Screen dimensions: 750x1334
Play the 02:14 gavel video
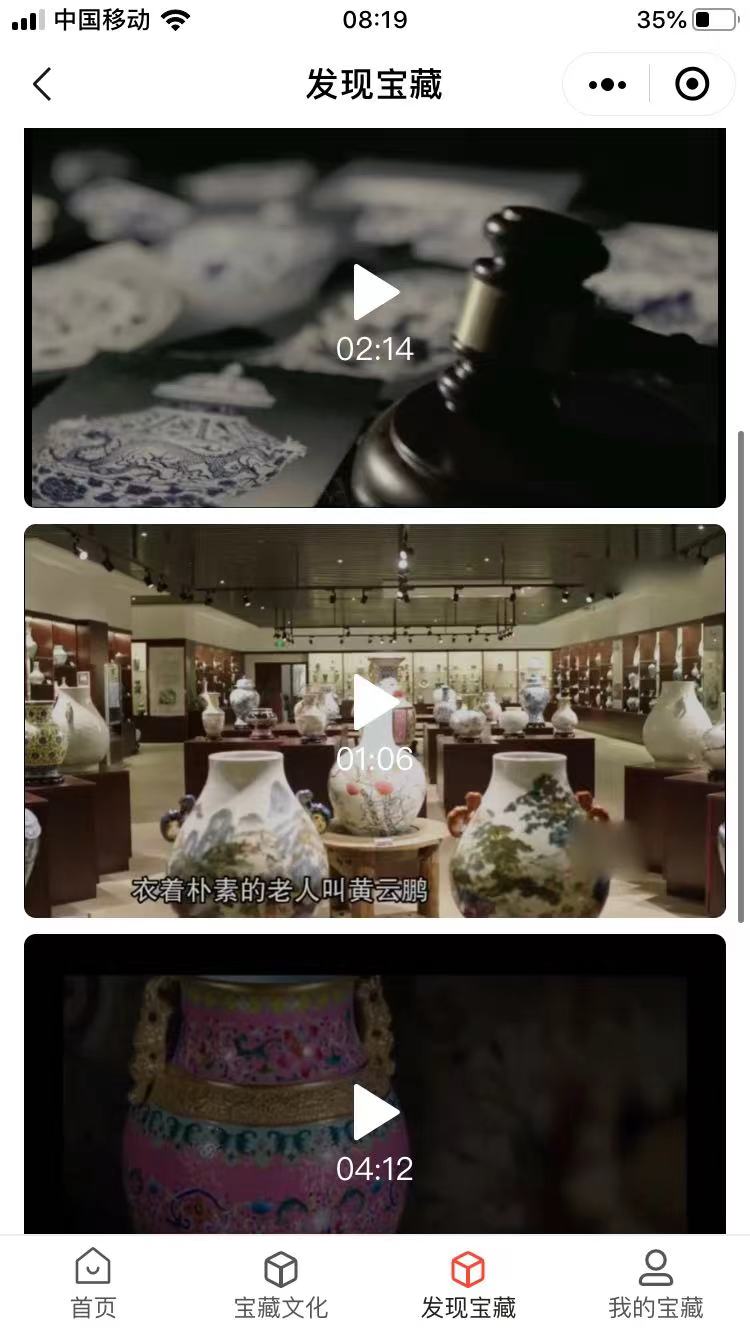point(376,293)
